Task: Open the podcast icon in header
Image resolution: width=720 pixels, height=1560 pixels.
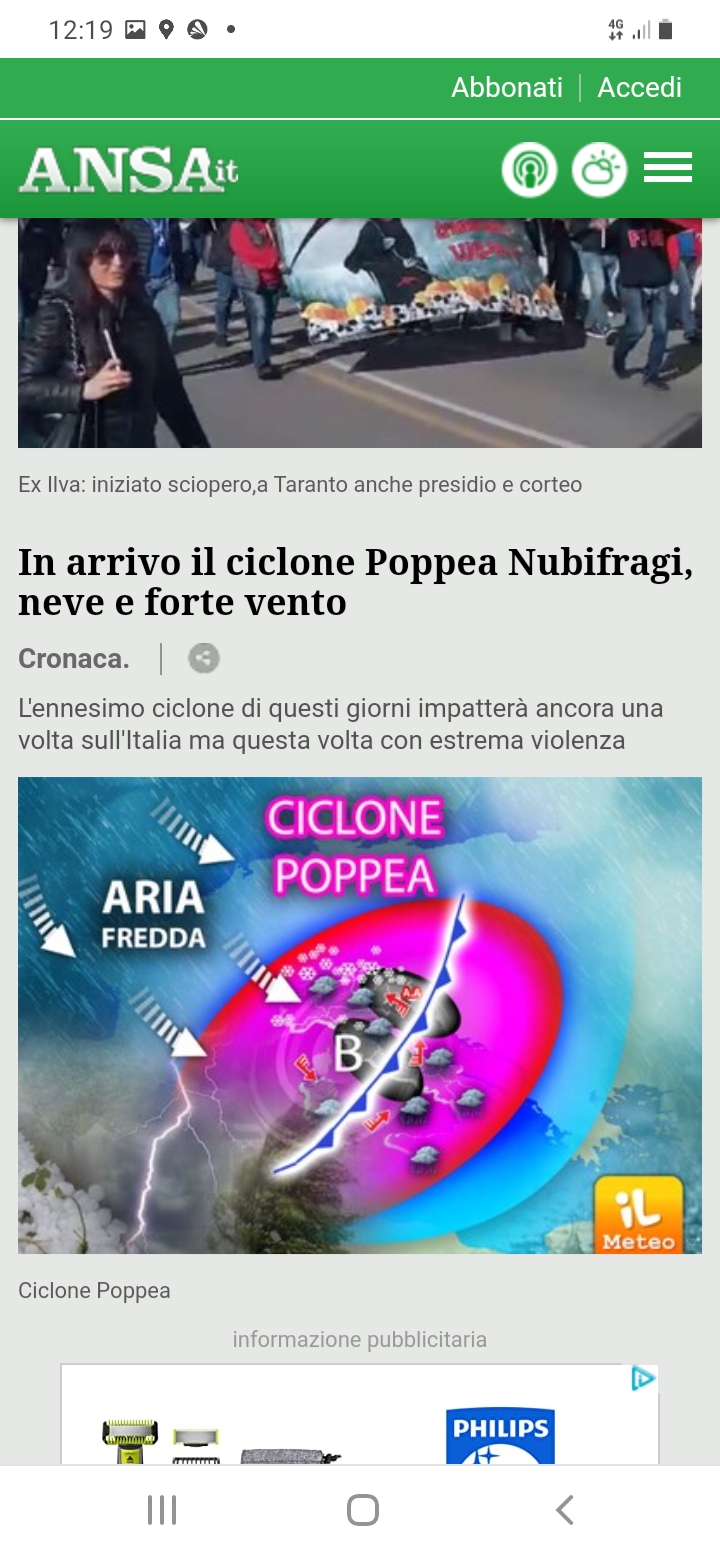Action: (x=529, y=170)
